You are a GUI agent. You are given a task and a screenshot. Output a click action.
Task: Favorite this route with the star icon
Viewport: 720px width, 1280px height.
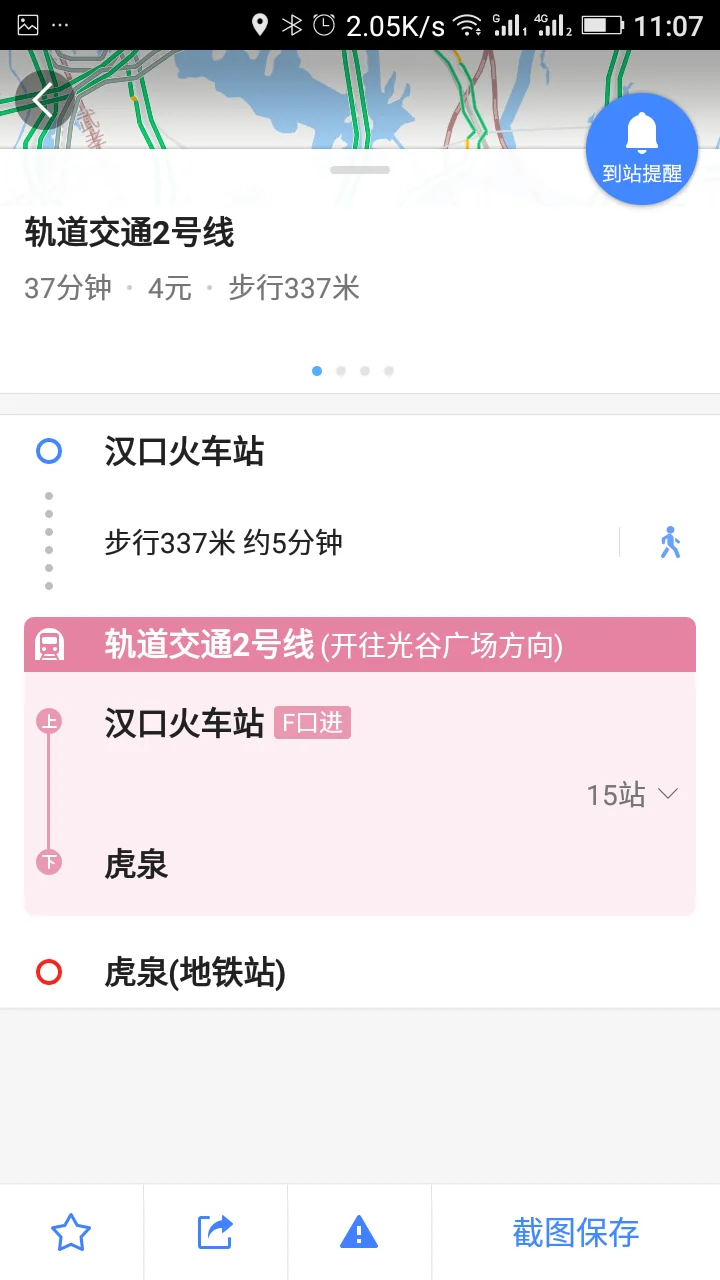coord(71,1231)
